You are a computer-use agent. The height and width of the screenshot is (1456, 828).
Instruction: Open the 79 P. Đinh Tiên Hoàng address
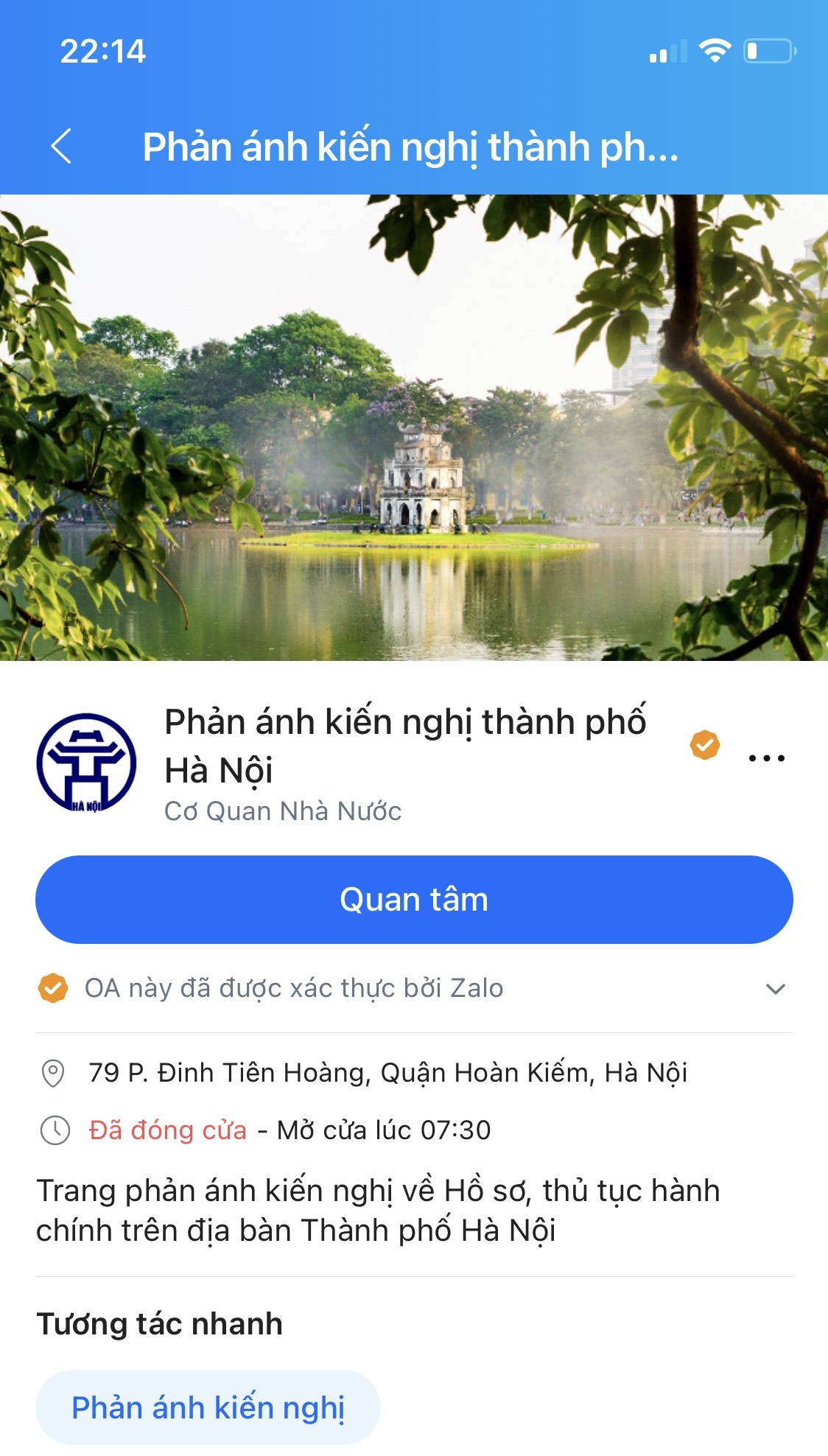coord(387,1073)
